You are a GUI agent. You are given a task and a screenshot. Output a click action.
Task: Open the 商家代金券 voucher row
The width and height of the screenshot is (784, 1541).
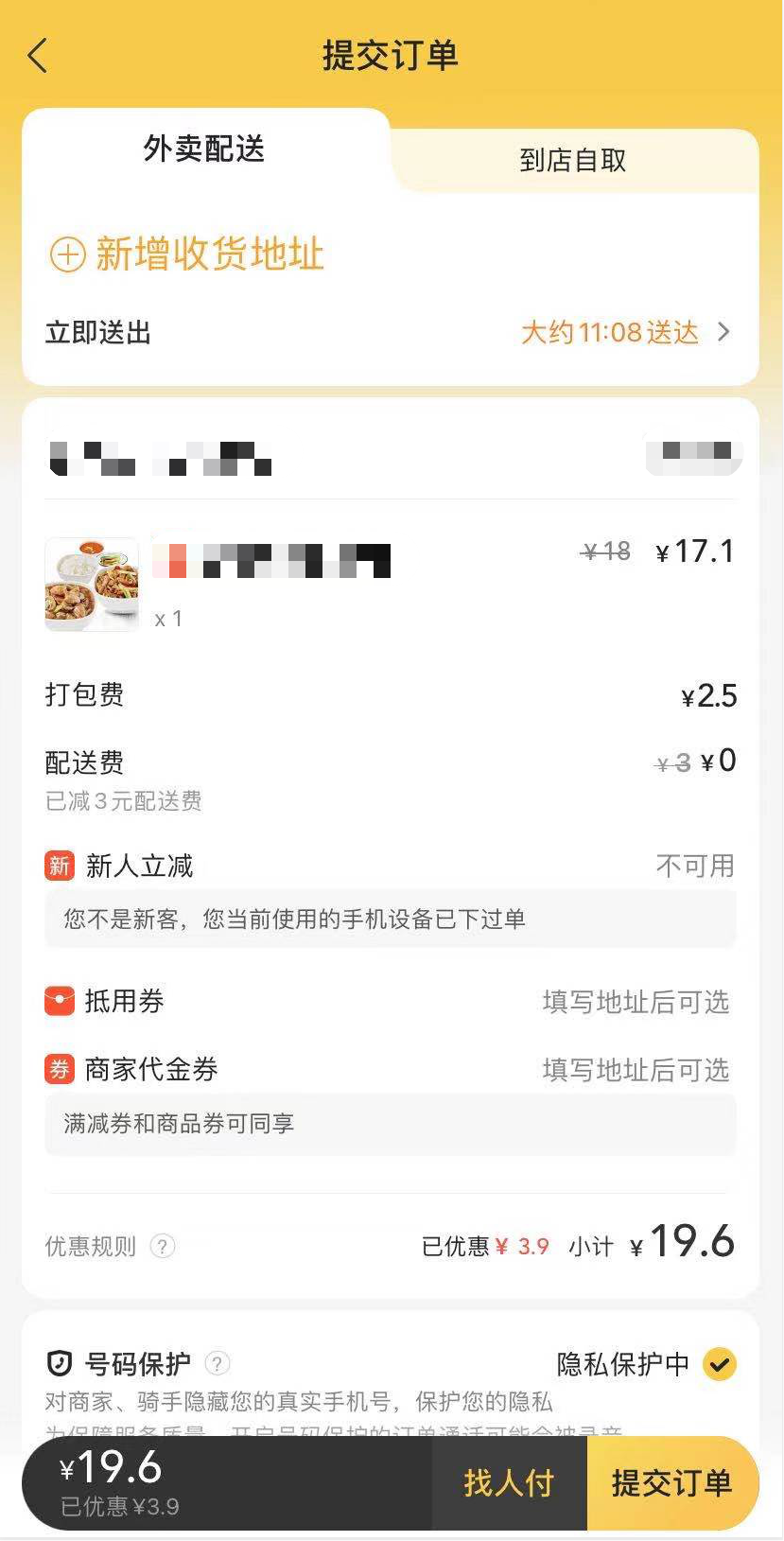pos(390,1070)
